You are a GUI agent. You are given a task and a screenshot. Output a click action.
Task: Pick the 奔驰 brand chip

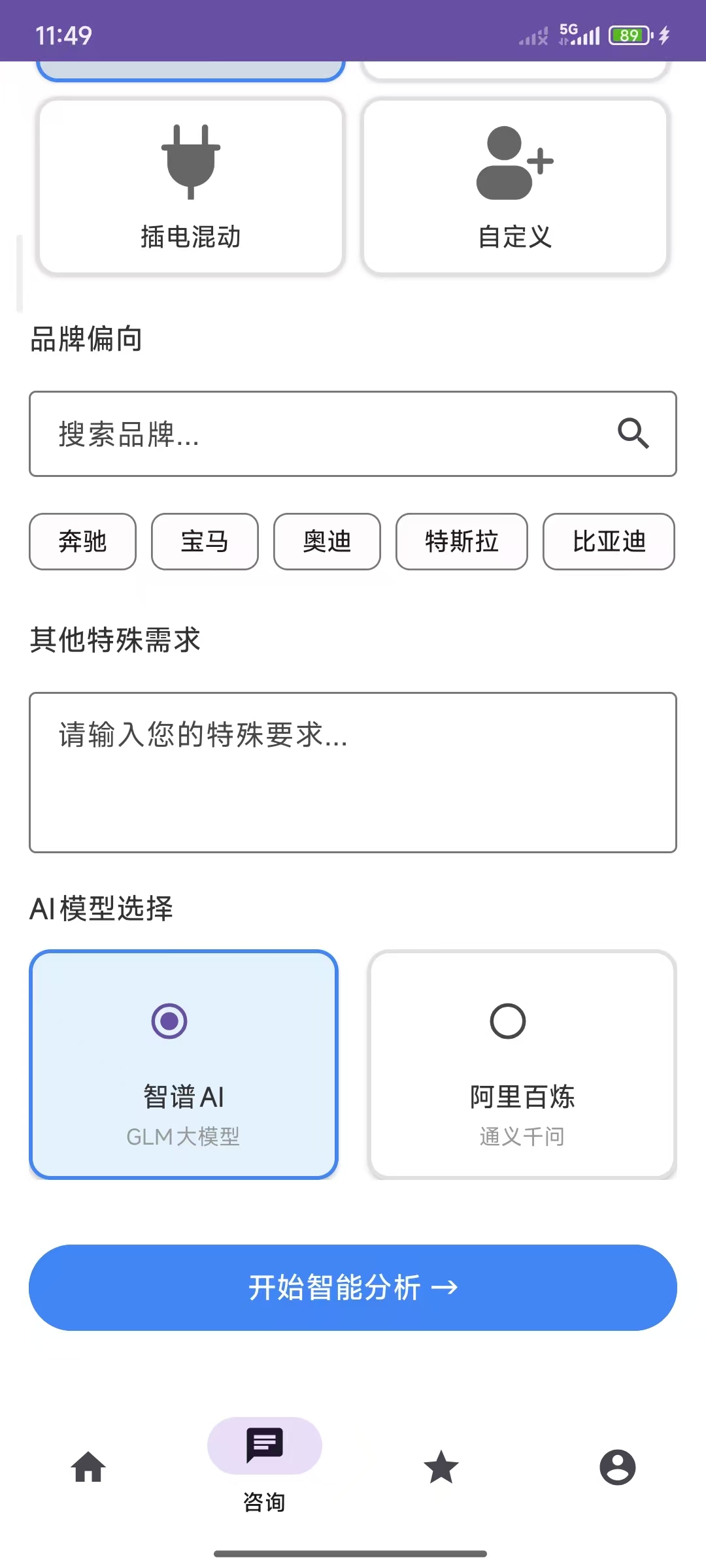(x=82, y=542)
